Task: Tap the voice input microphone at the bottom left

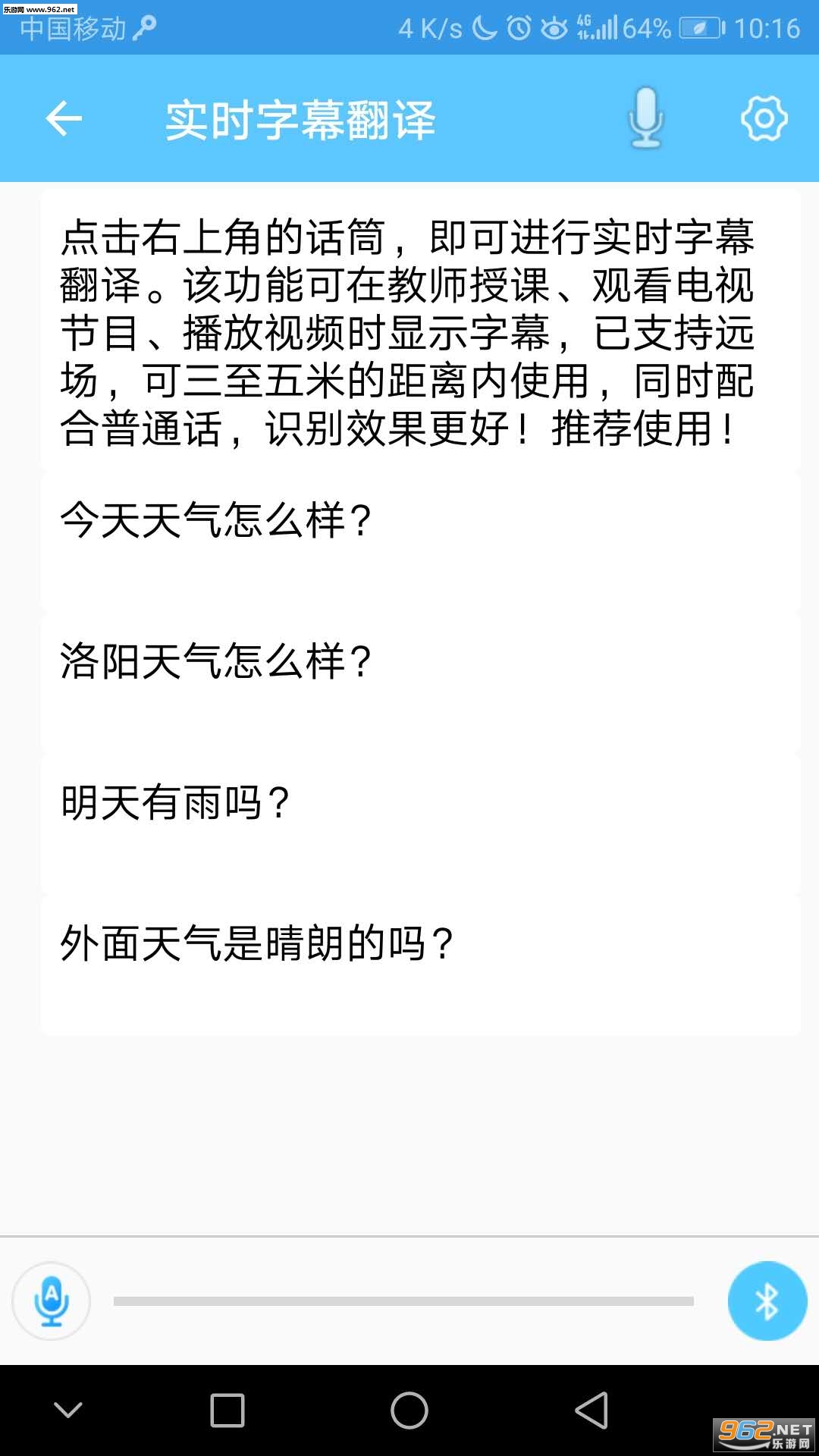Action: [x=51, y=1301]
